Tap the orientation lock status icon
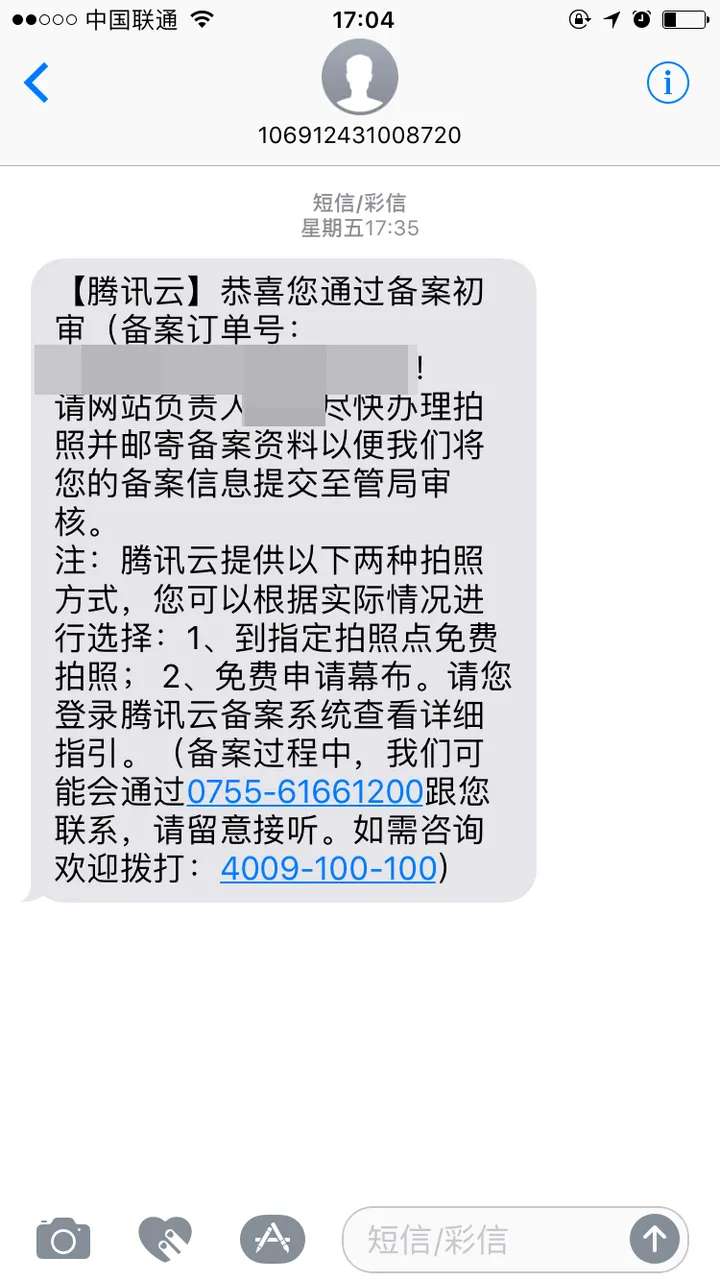 click(x=580, y=18)
